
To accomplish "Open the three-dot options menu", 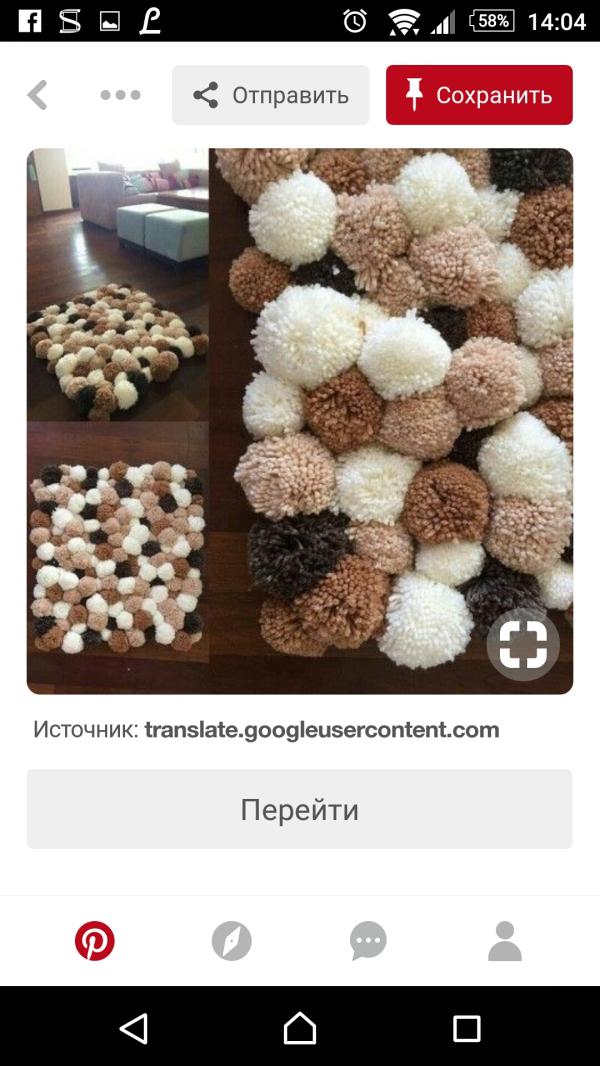I will (x=120, y=95).
